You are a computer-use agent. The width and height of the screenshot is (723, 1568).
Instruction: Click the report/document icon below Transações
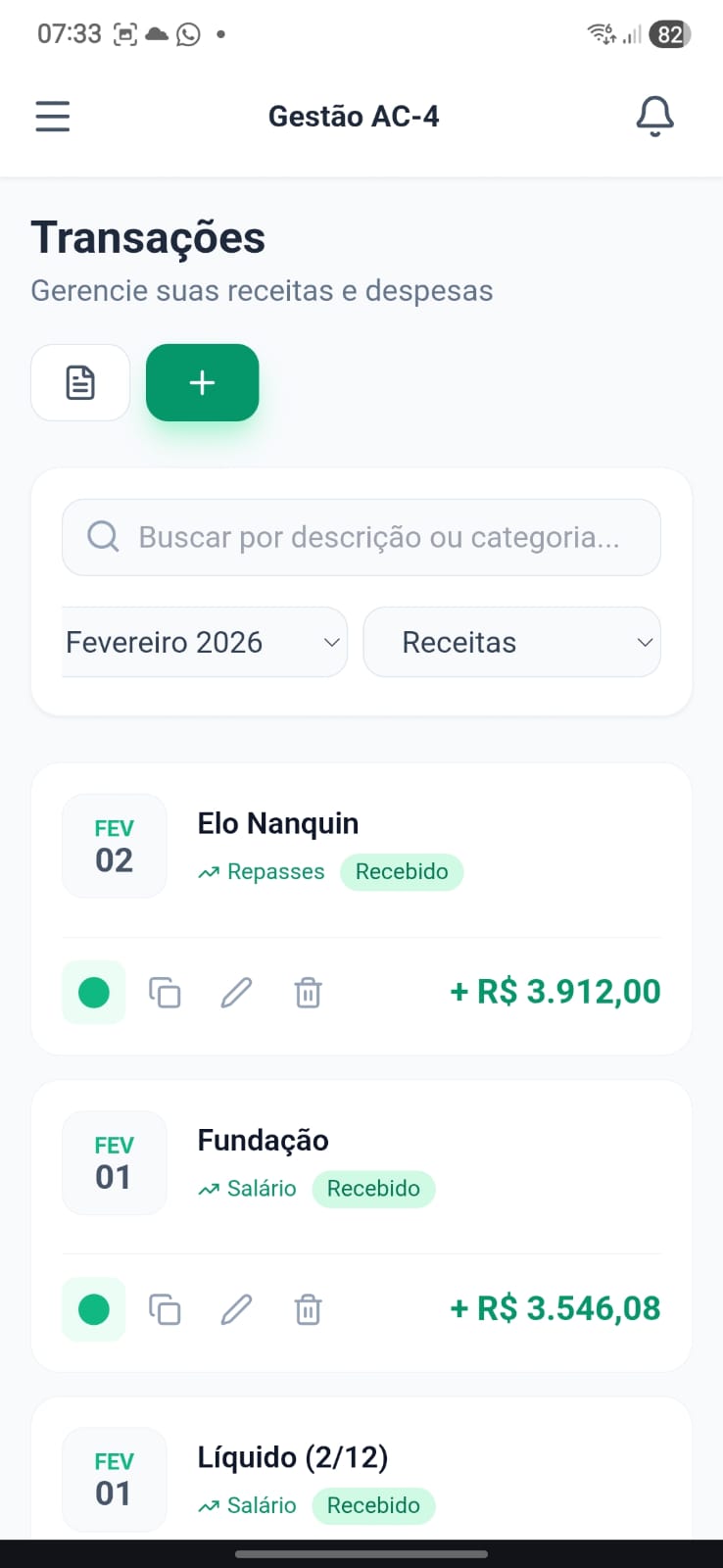point(80,382)
